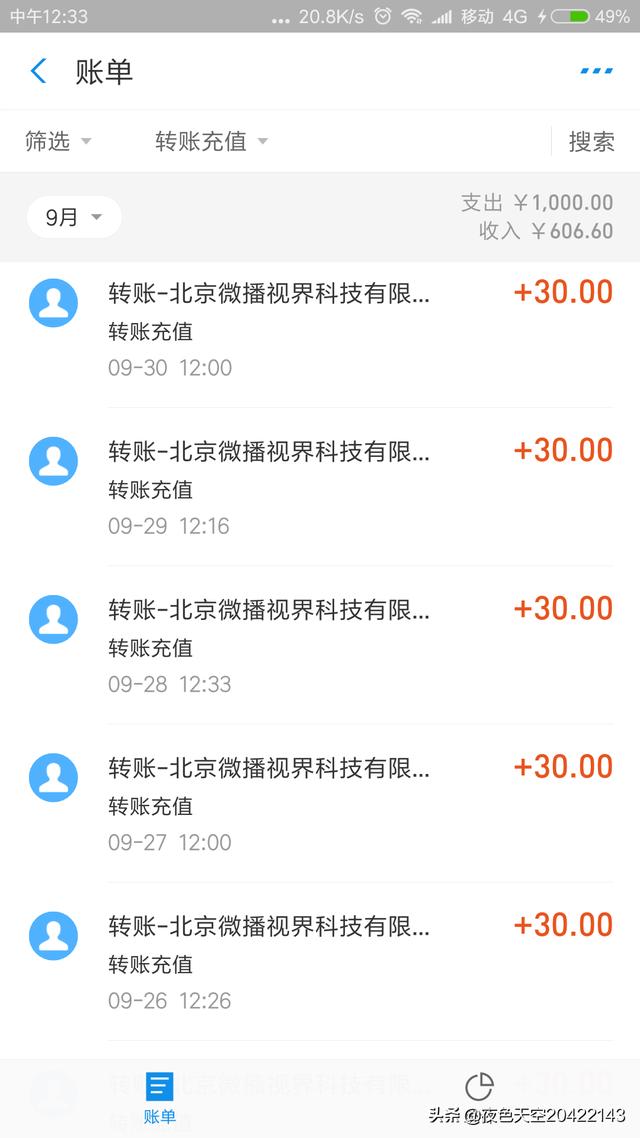The image size is (640, 1138).
Task: Open the pie chart statistics tab
Action: 480,1090
